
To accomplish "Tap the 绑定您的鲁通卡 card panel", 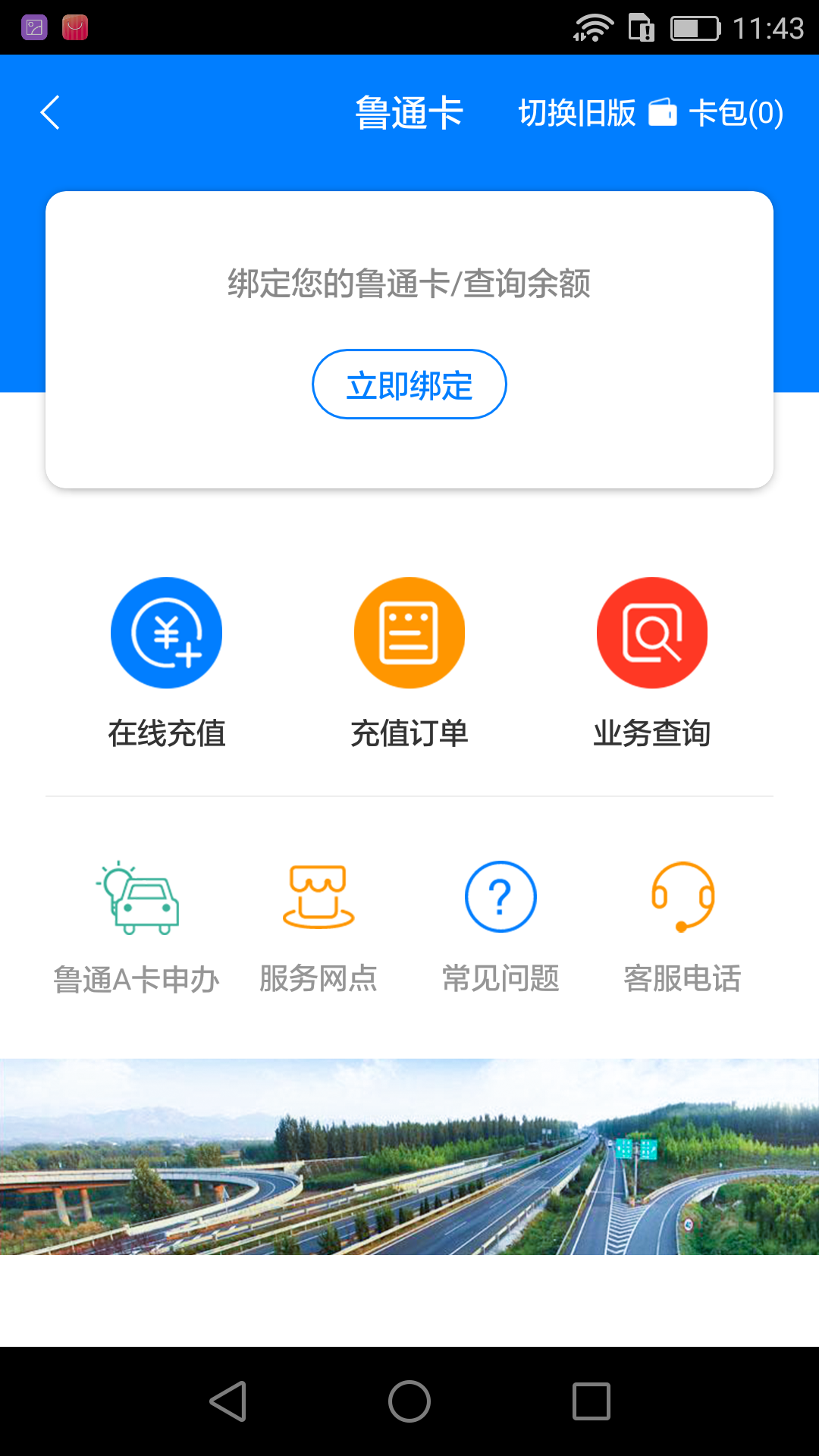I will [409, 285].
